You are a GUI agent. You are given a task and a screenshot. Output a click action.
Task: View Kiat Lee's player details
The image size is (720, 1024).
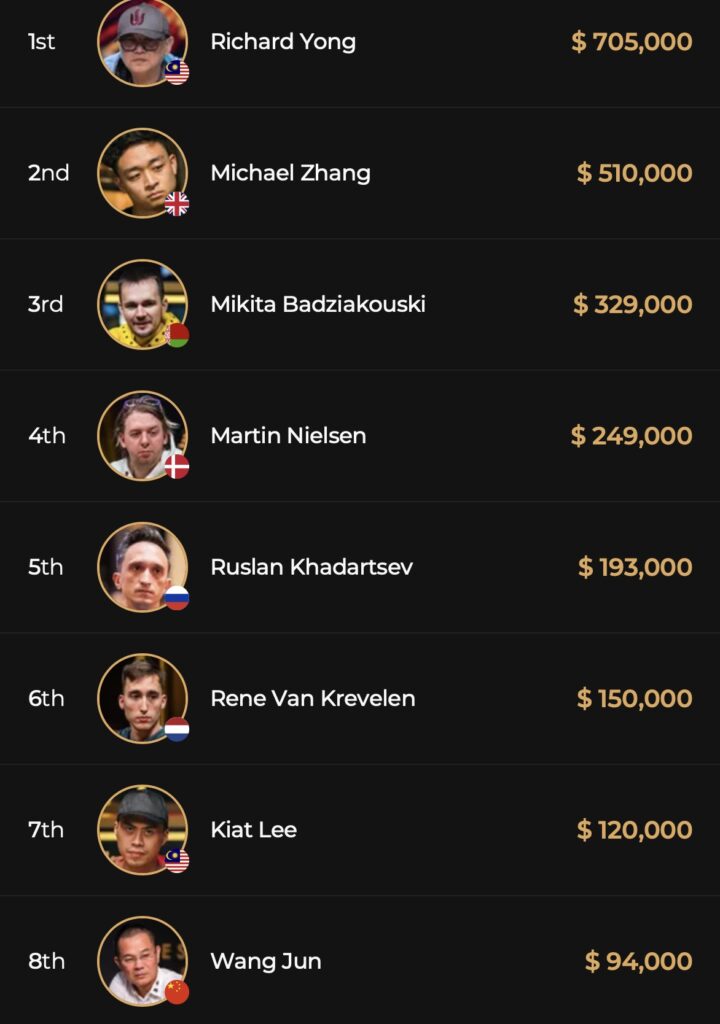pos(253,830)
